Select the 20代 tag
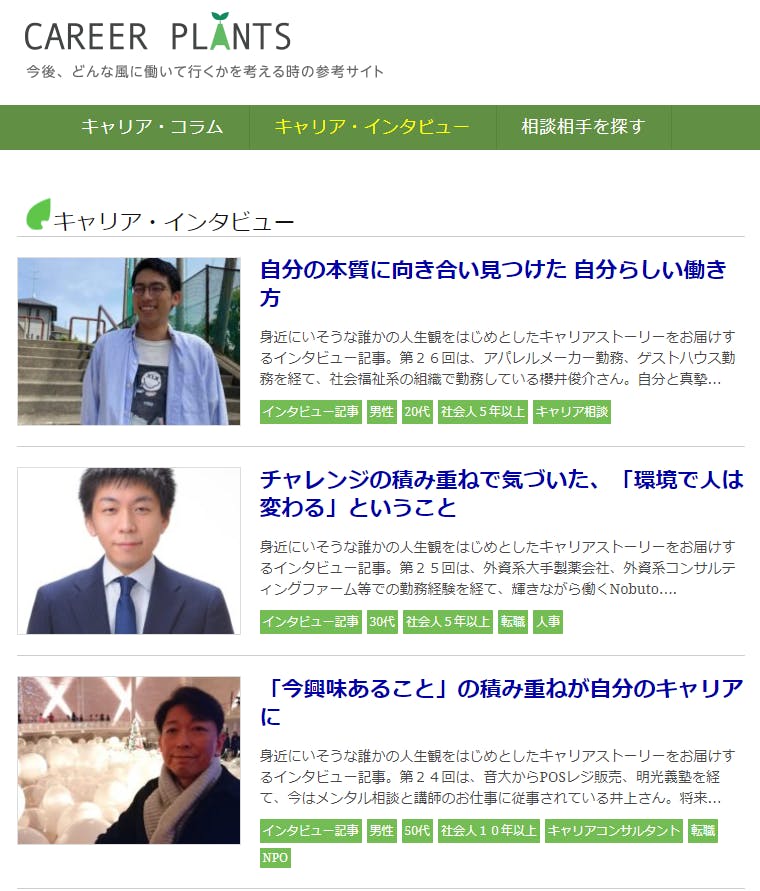 416,412
